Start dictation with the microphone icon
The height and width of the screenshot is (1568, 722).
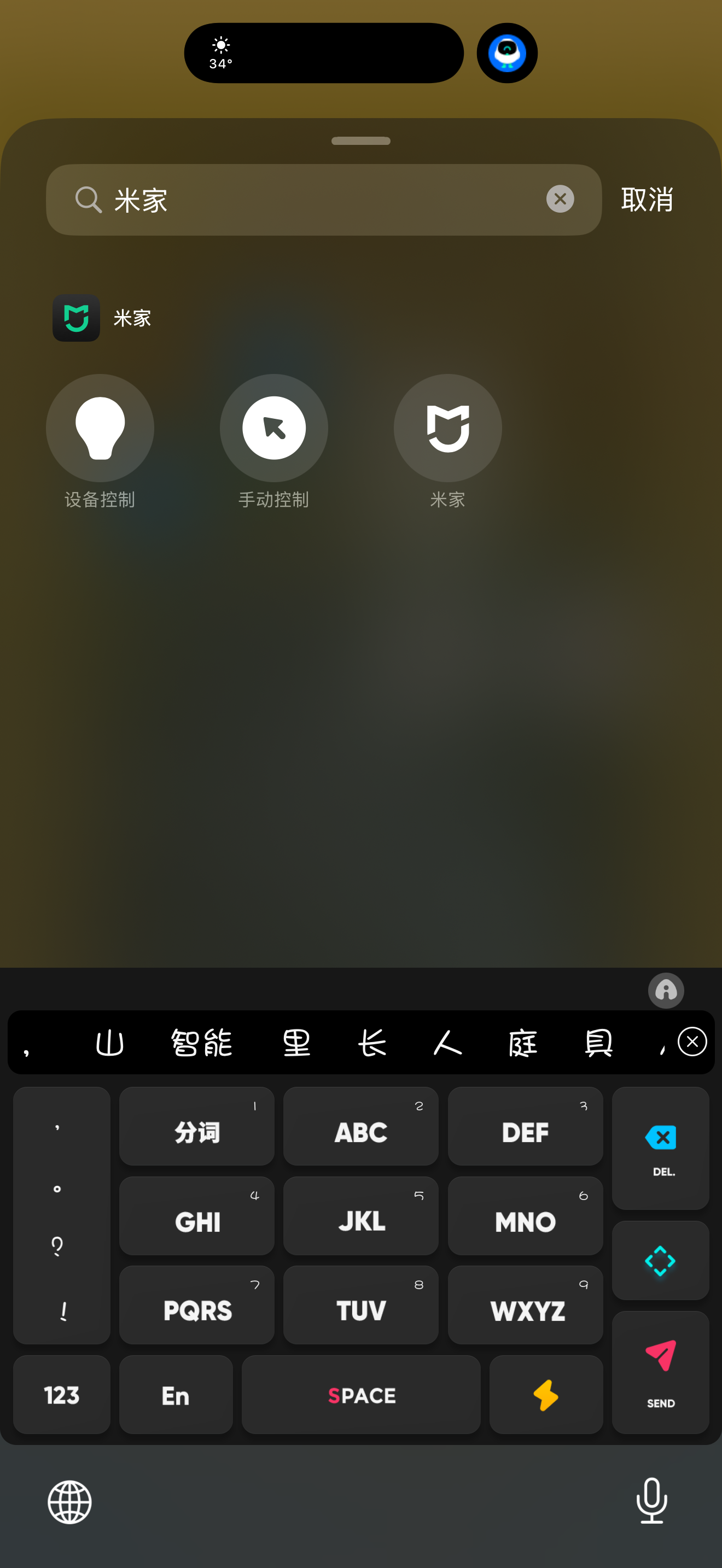[652, 1500]
